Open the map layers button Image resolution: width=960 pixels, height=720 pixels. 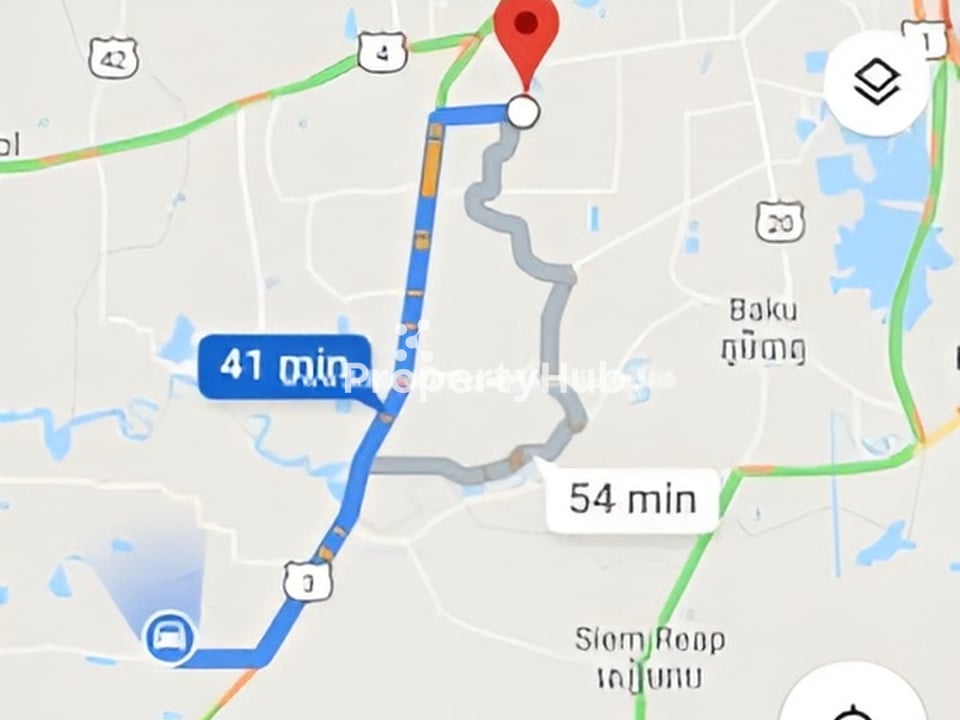click(x=876, y=84)
